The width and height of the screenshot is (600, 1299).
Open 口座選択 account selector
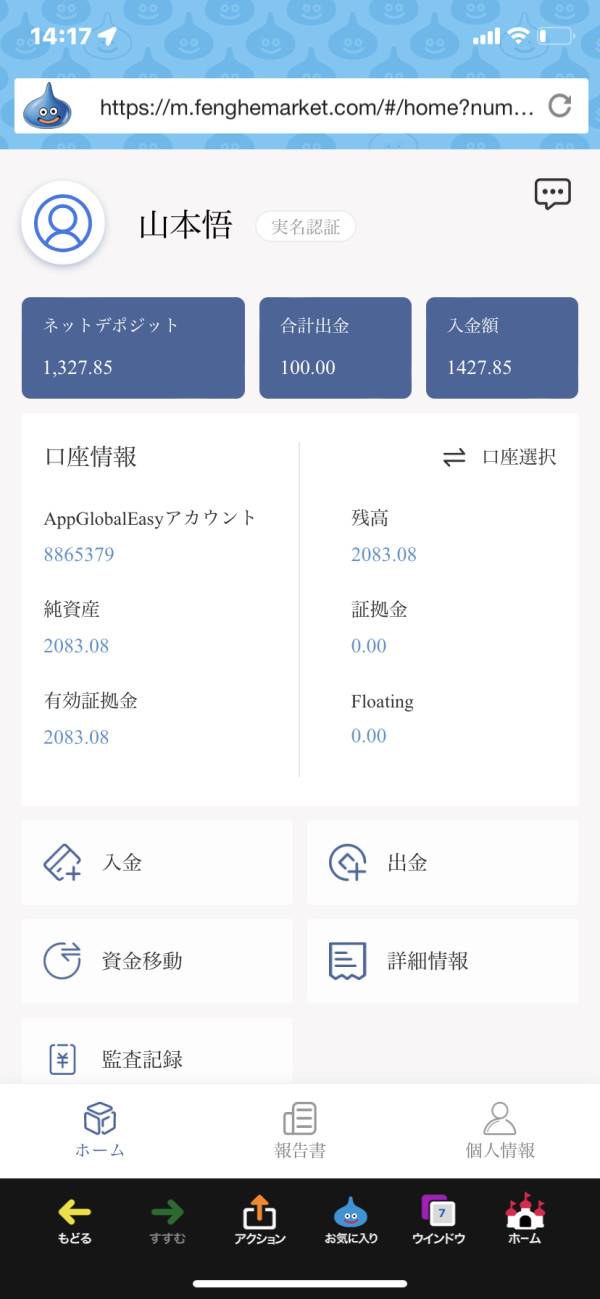pyautogui.click(x=499, y=457)
